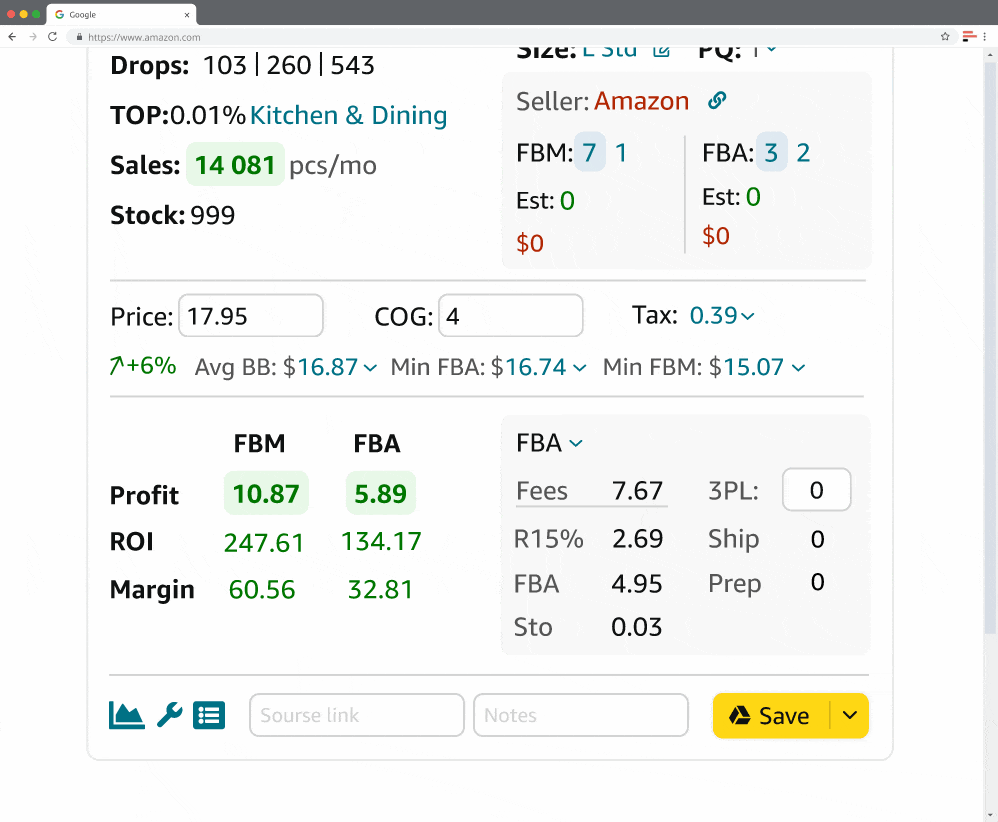Viewport: 998px width, 822px height.
Task: Edit the 3PL cost field
Action: pyautogui.click(x=816, y=490)
